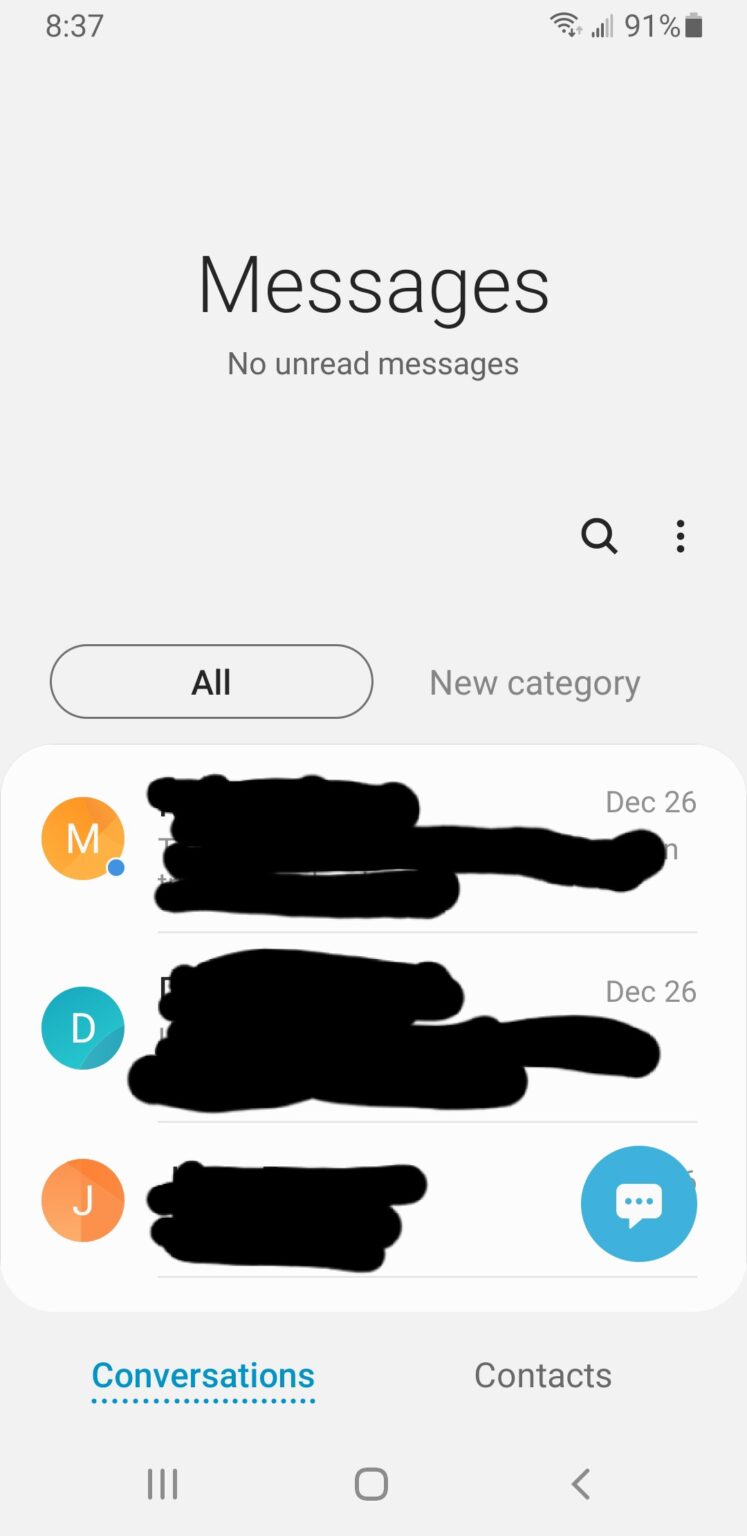Open the search icon in Messages

(x=600, y=537)
